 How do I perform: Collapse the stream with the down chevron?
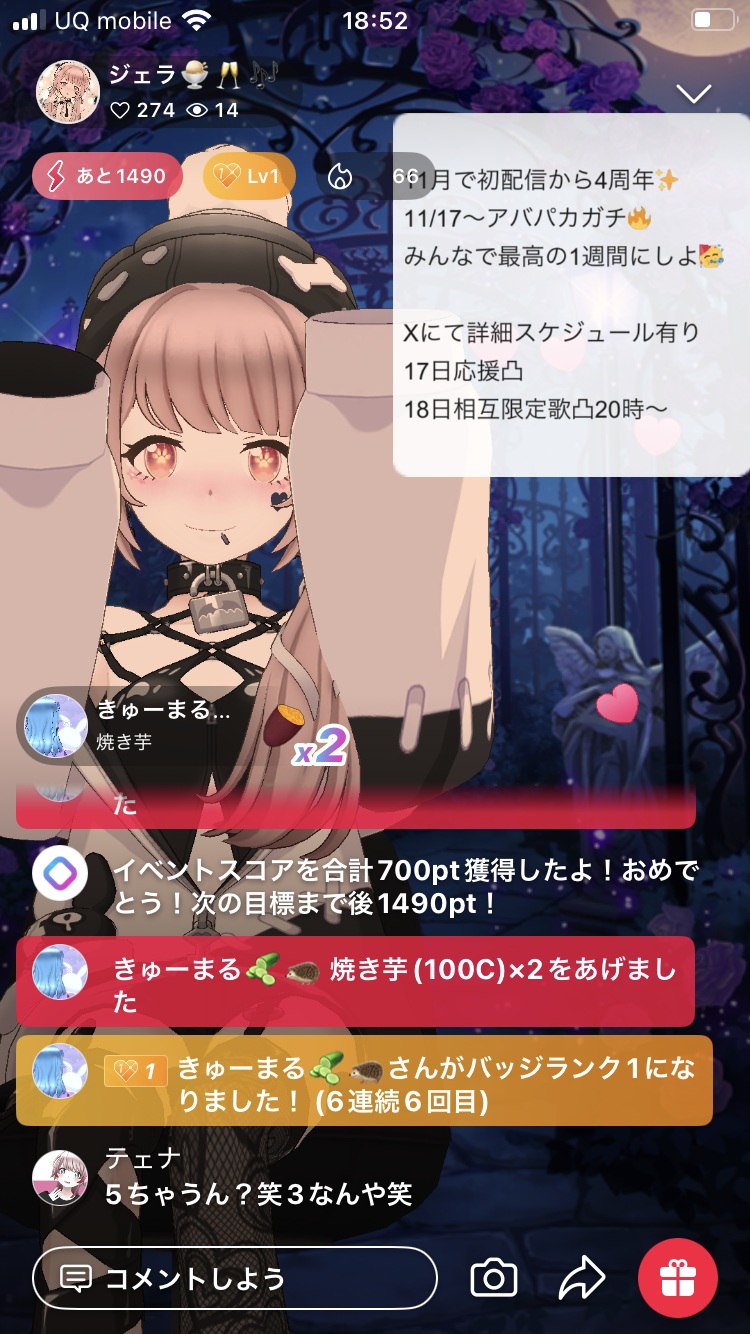[x=693, y=94]
